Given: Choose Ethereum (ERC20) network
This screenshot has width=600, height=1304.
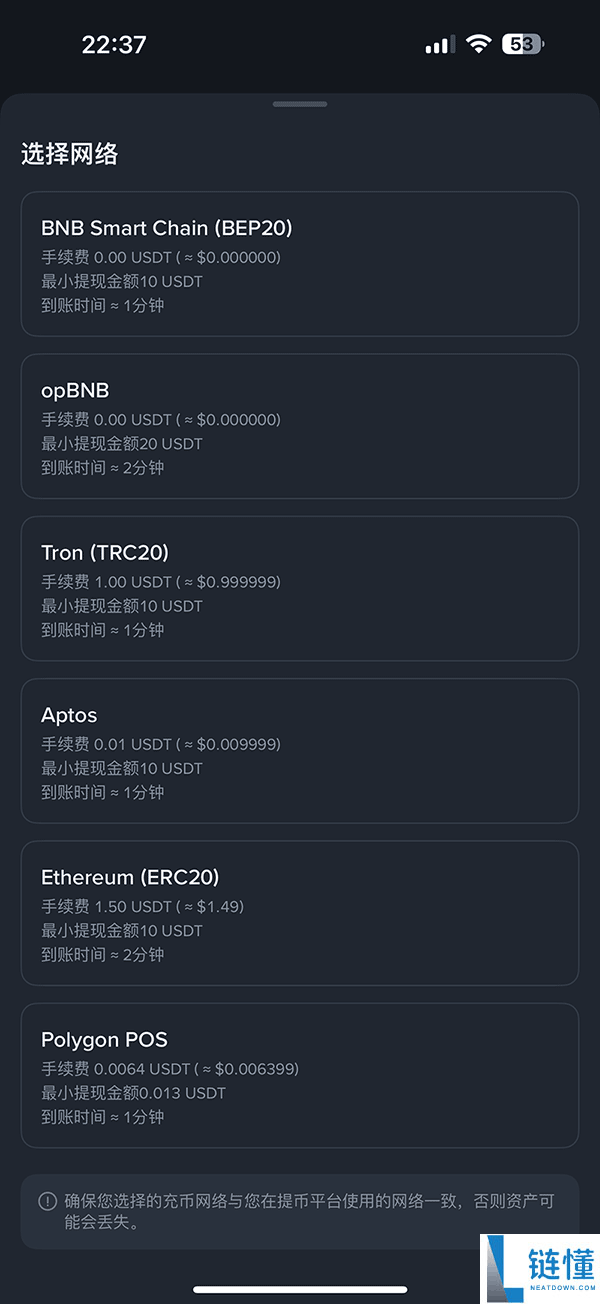Looking at the screenshot, I should [x=300, y=913].
